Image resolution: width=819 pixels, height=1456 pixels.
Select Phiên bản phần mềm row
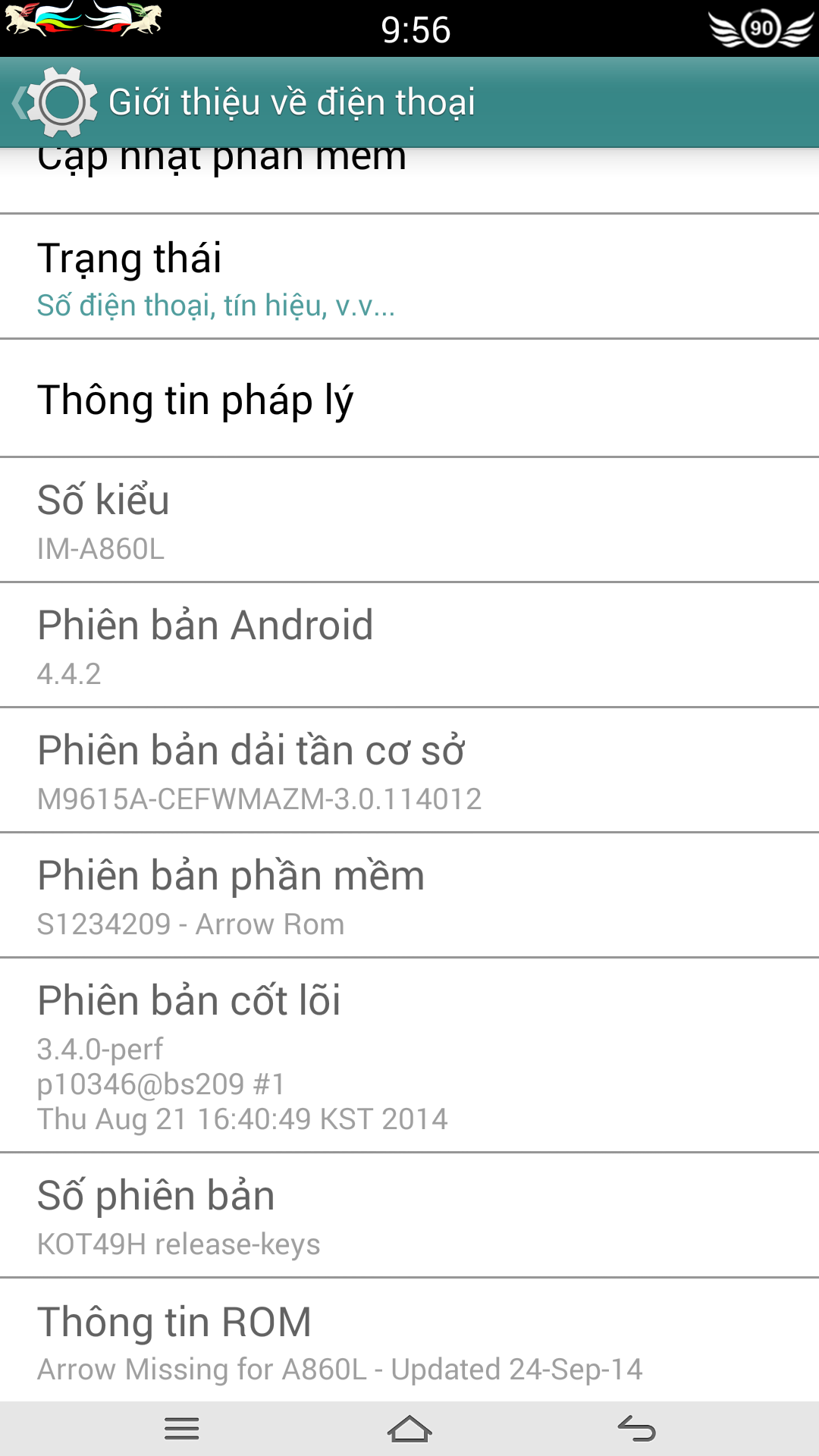pyautogui.click(x=409, y=896)
